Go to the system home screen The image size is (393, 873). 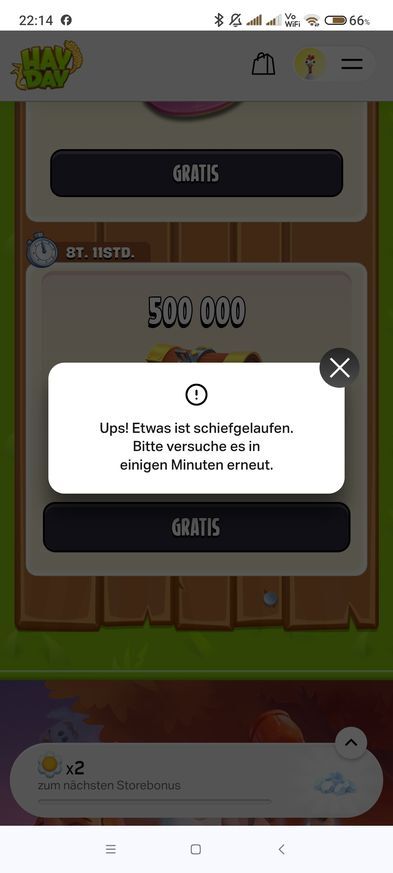click(x=195, y=849)
